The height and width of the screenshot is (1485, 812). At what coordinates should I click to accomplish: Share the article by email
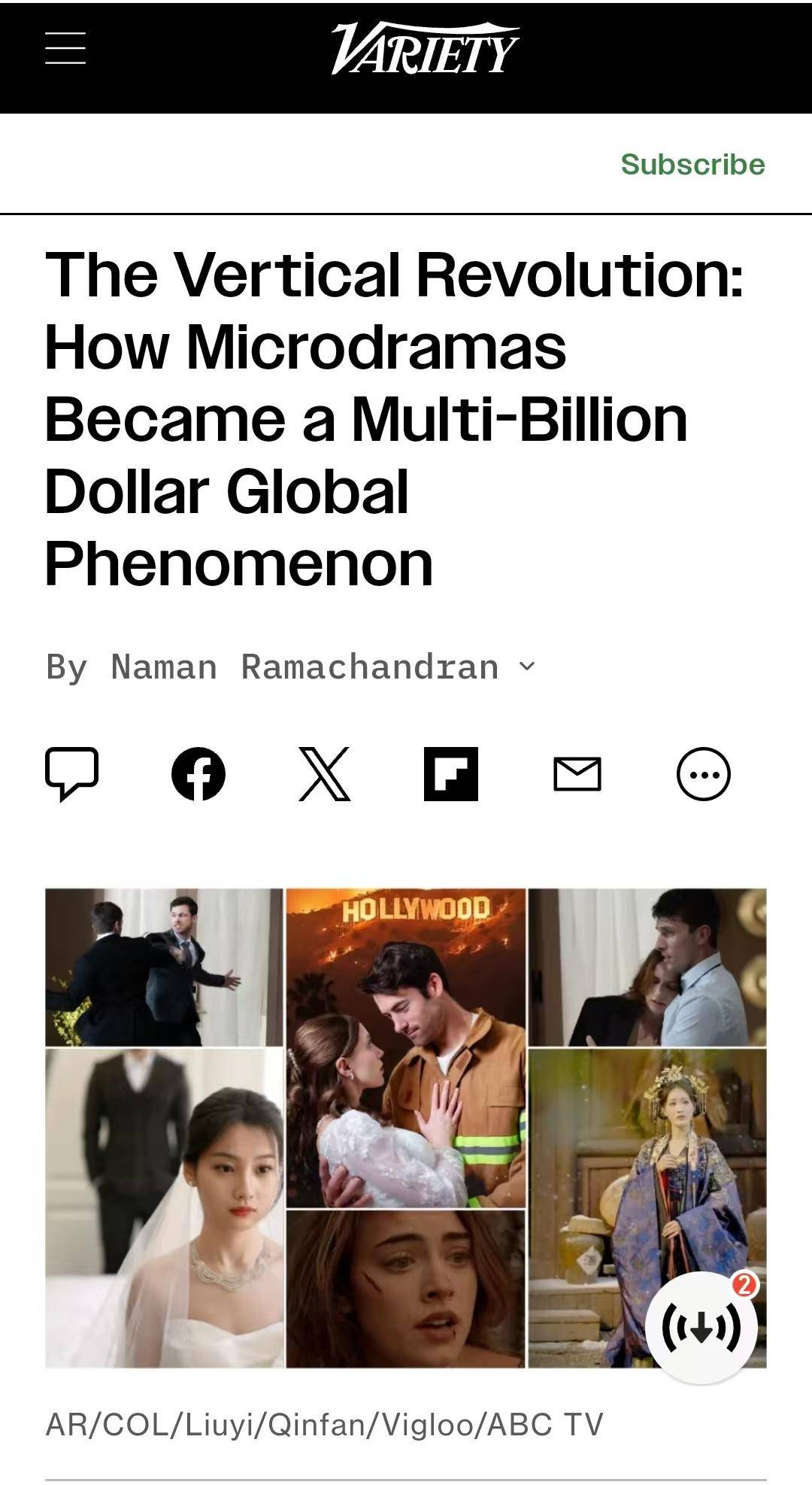[x=577, y=774]
